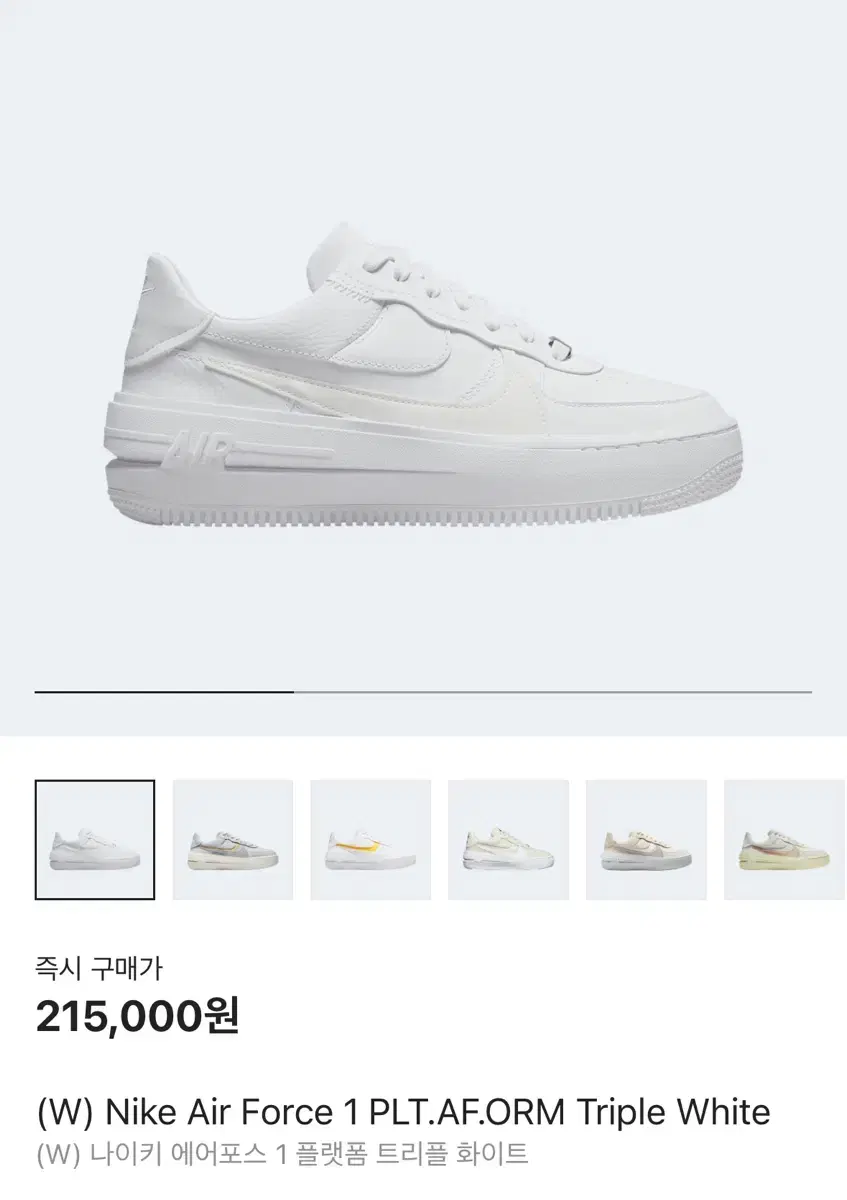Select the beige shoe with grey sole thumbnail

point(646,840)
